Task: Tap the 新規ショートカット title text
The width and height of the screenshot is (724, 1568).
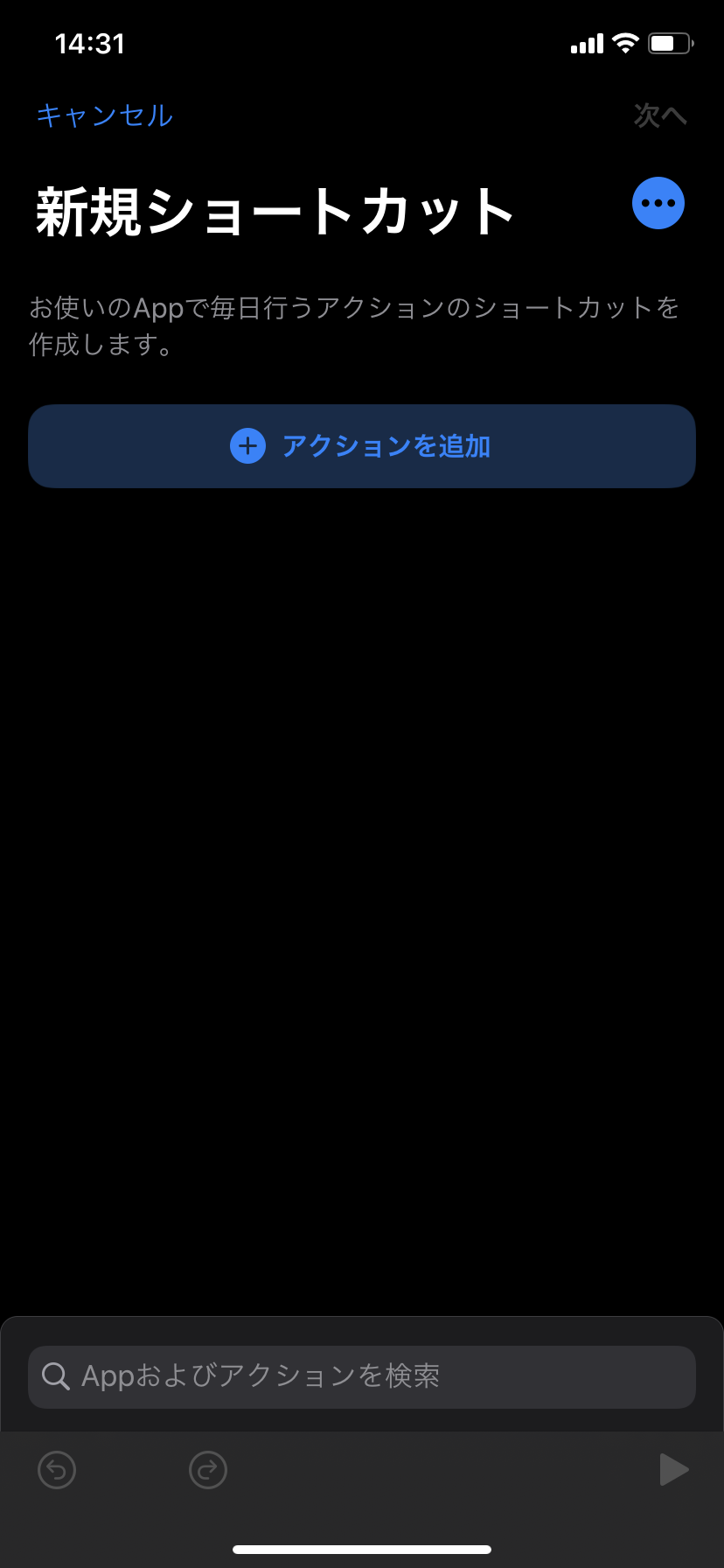Action: pos(273,210)
